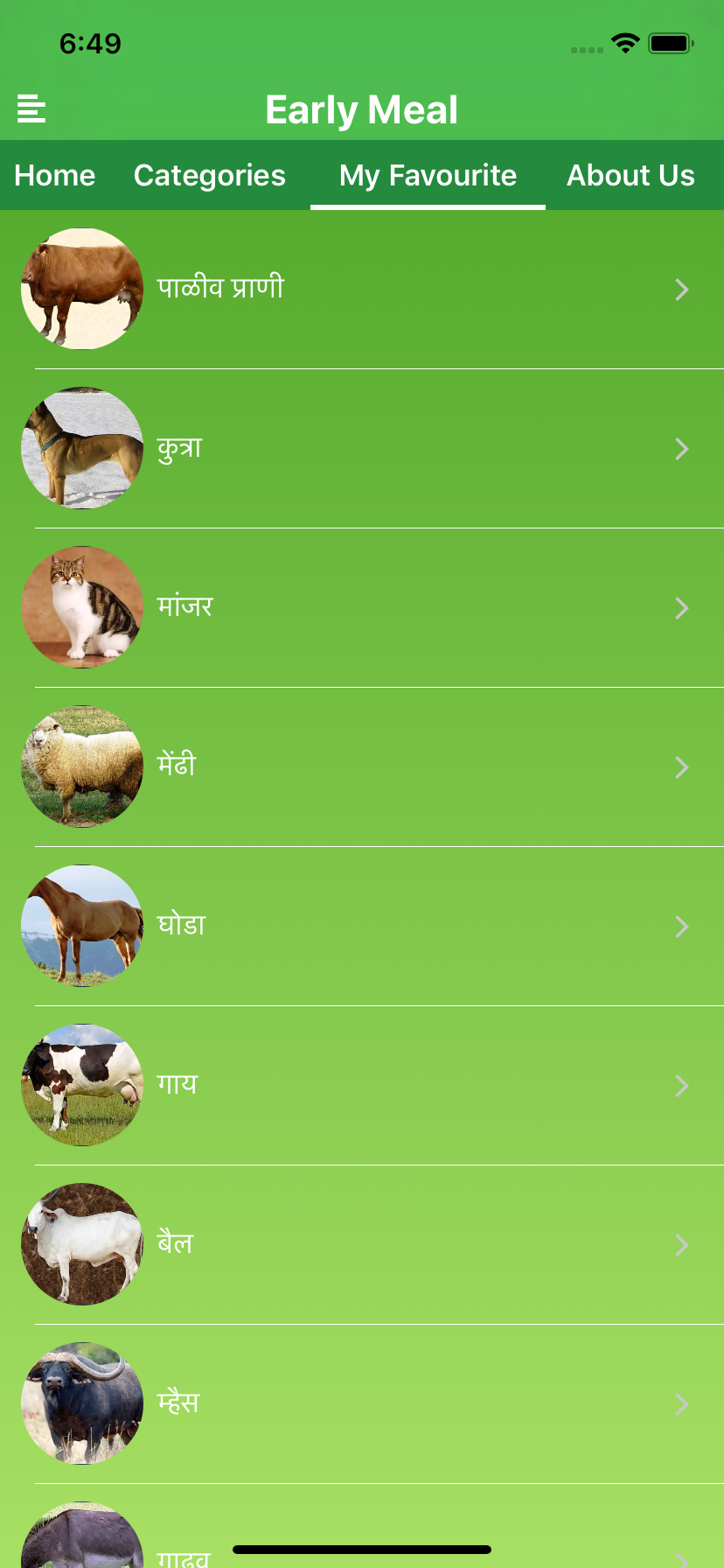The image size is (724, 1568).
Task: Open the कुत्रा list item
Action: pyautogui.click(x=362, y=449)
